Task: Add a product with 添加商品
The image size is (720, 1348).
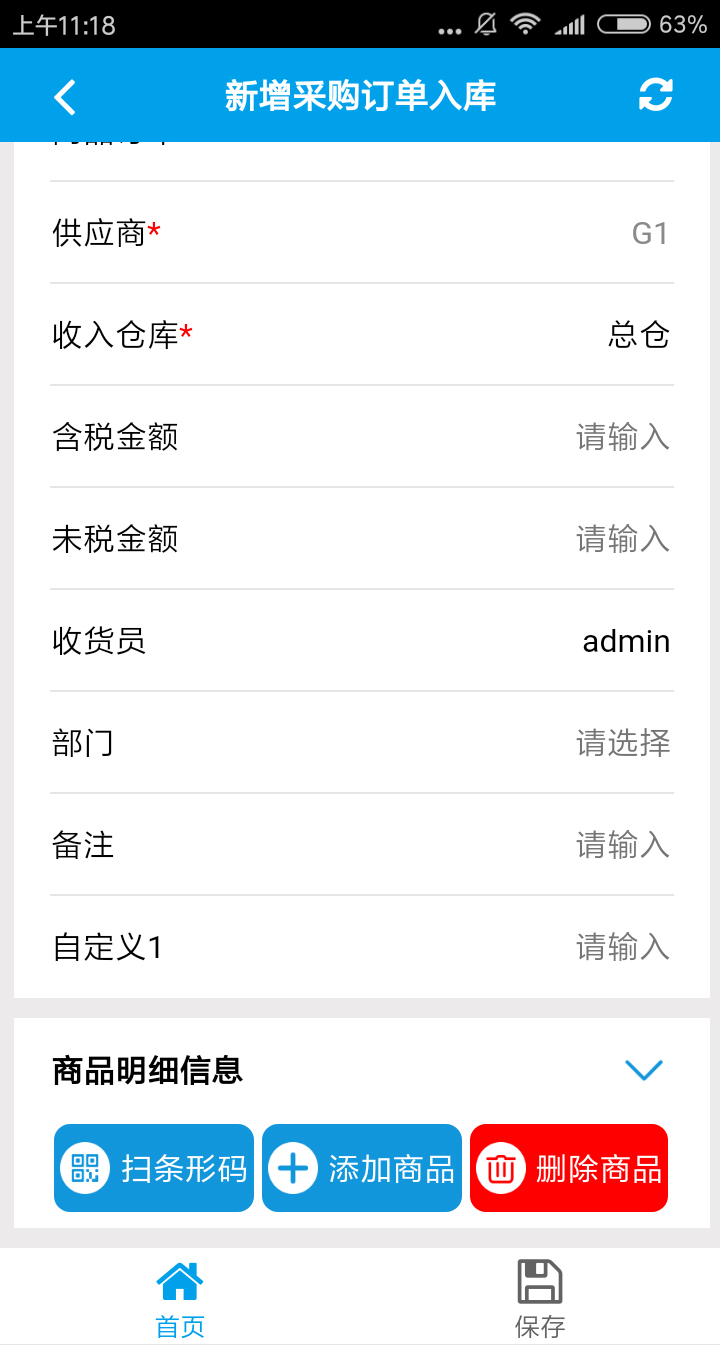Action: coord(362,1168)
